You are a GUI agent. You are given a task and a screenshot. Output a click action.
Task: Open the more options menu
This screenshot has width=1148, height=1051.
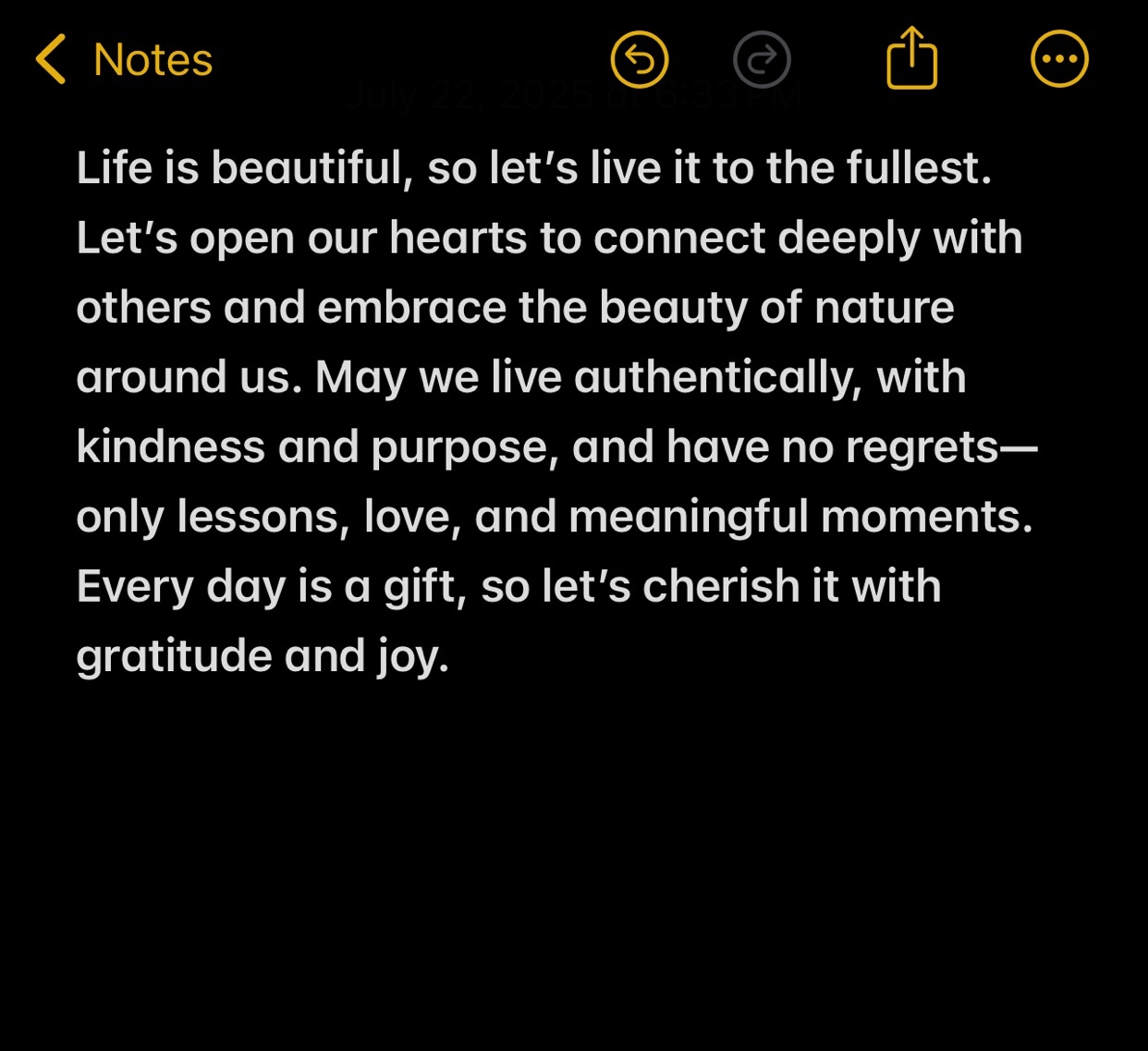click(1059, 60)
